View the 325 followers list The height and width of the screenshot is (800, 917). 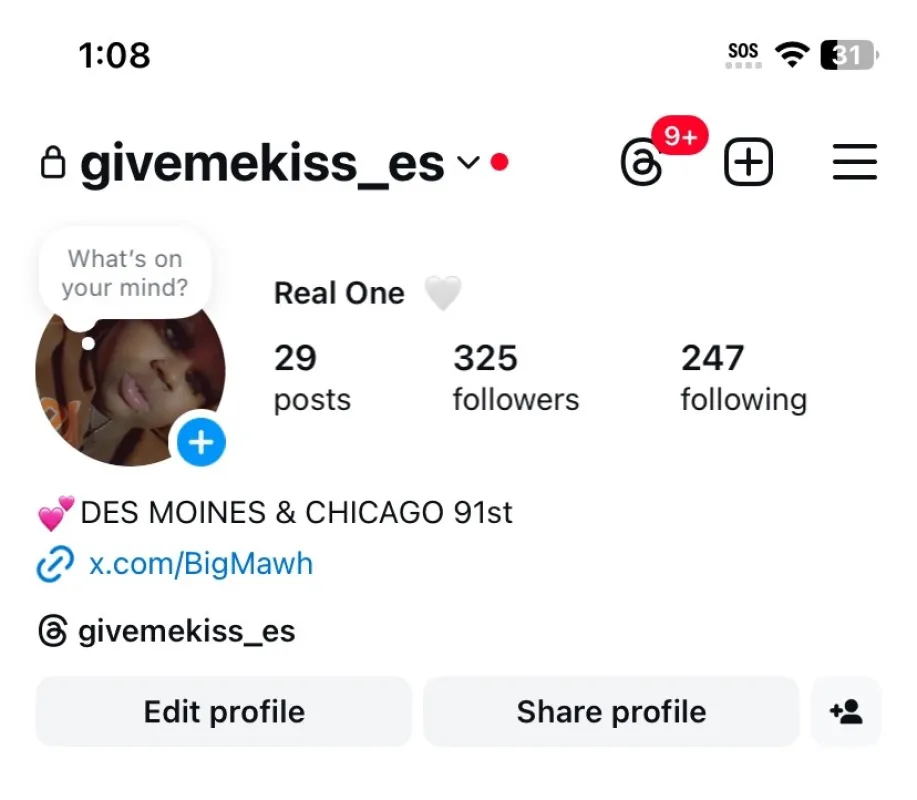(516, 378)
